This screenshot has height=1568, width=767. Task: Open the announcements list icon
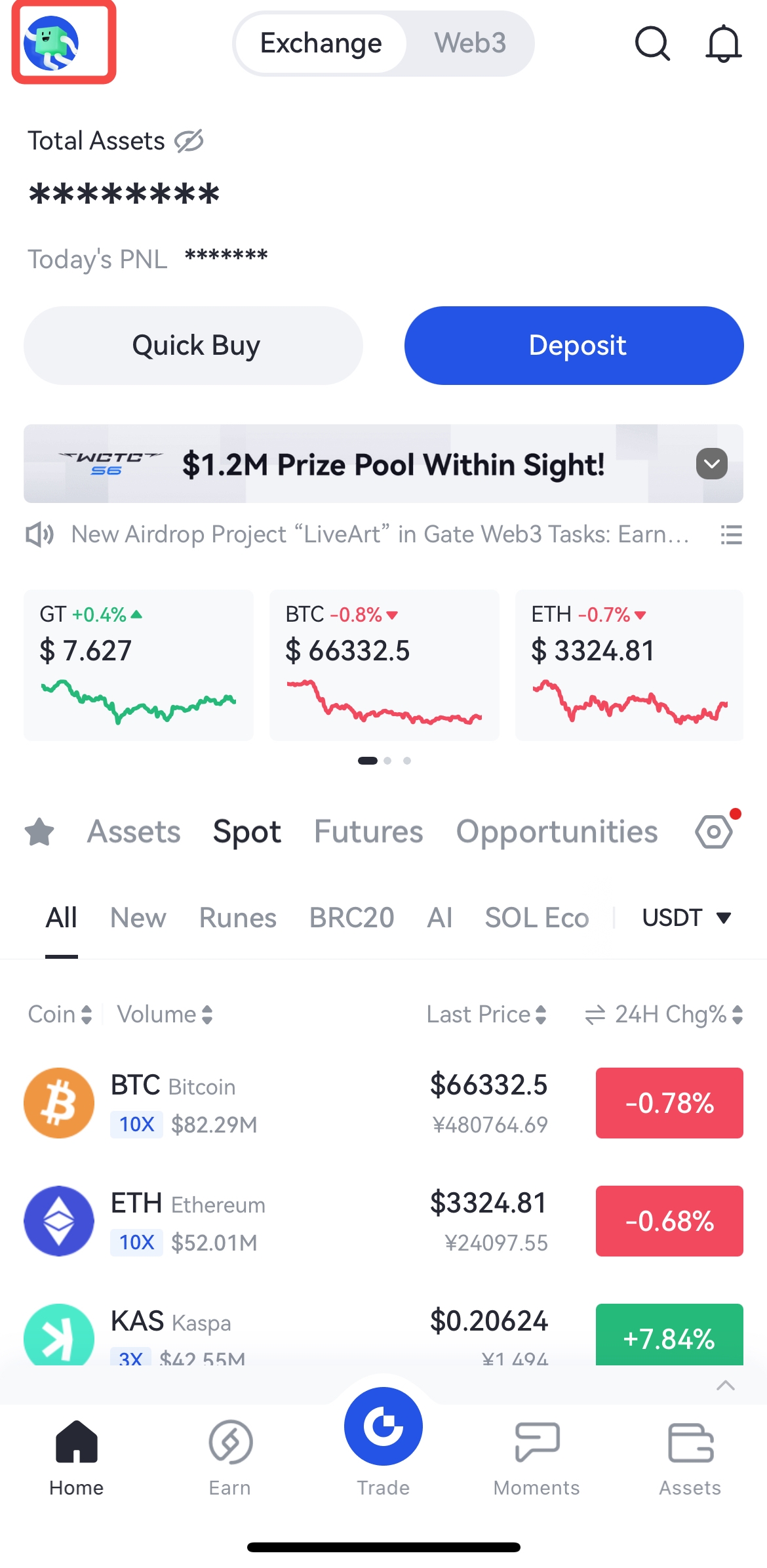(731, 535)
